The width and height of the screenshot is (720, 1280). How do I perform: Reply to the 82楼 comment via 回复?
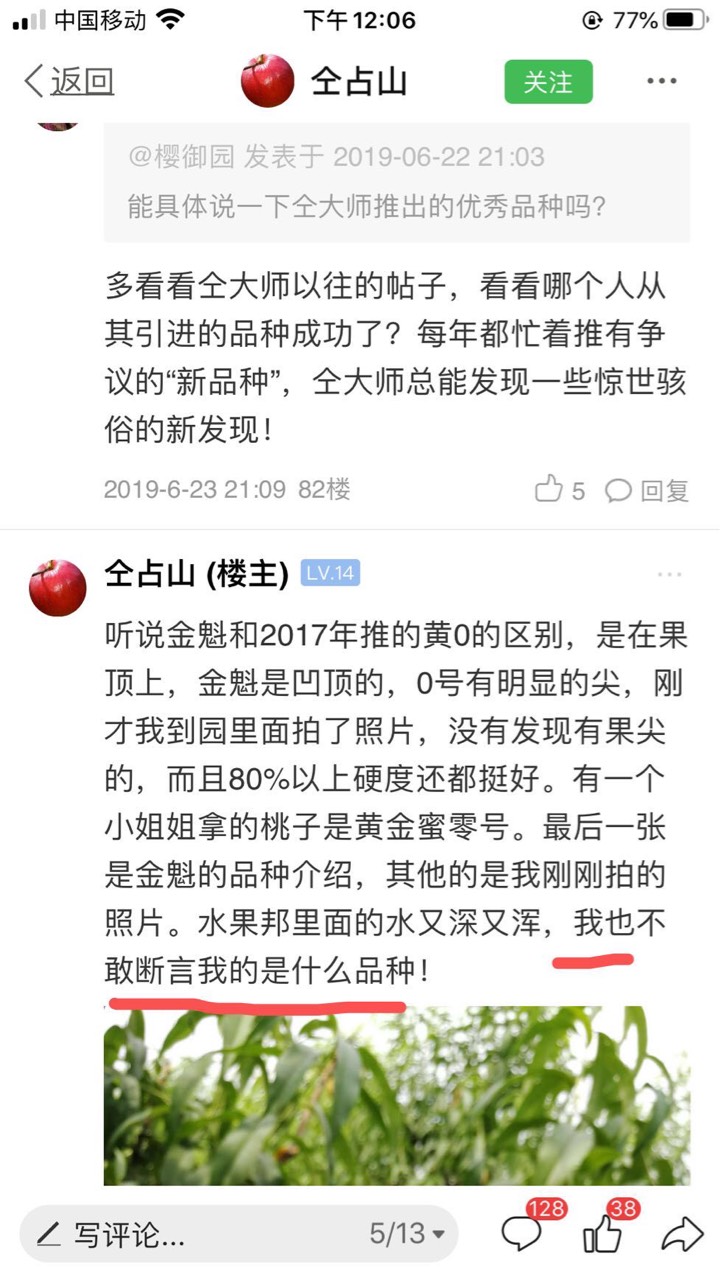[x=648, y=490]
